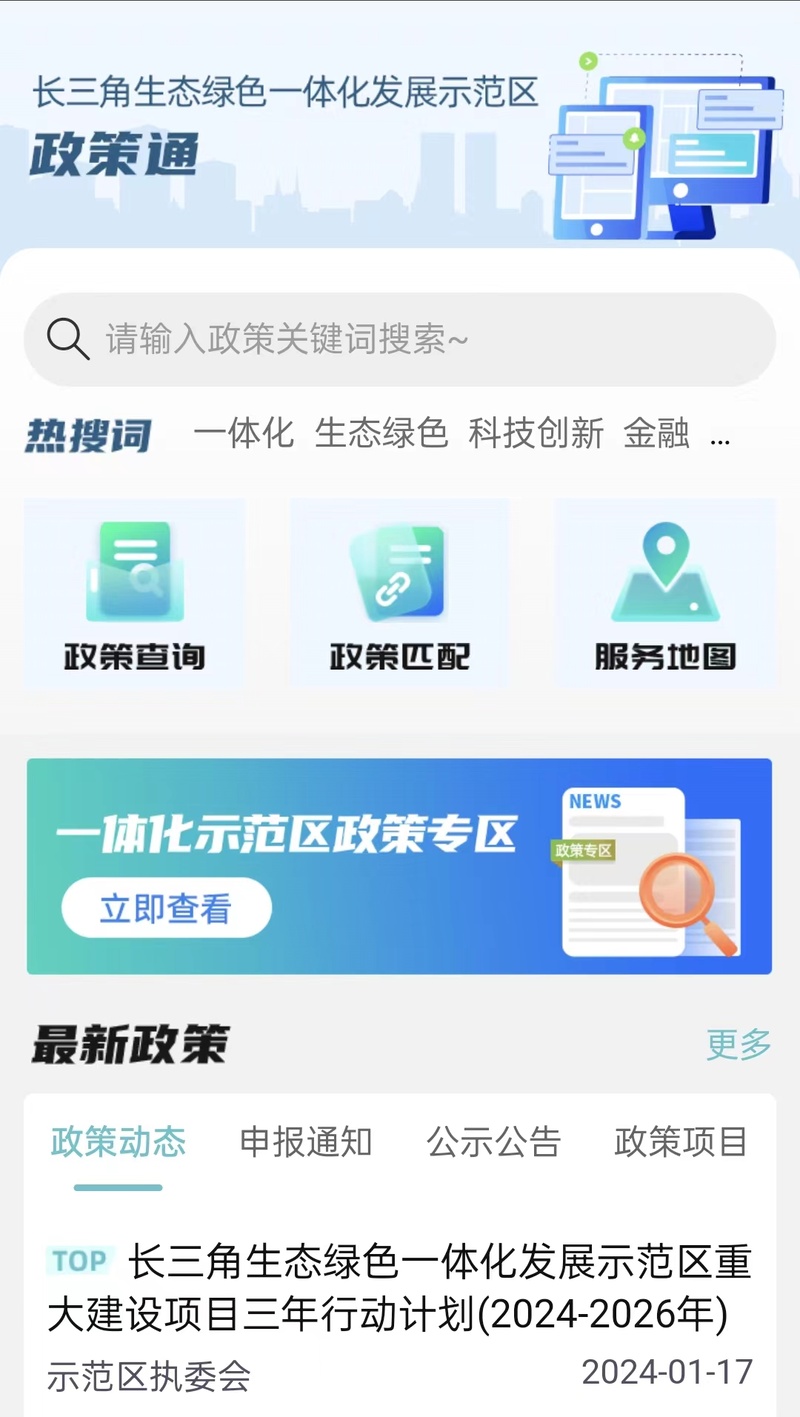Image resolution: width=800 pixels, height=1417 pixels.
Task: Open 政策匹配 policy matching
Action: (x=399, y=594)
